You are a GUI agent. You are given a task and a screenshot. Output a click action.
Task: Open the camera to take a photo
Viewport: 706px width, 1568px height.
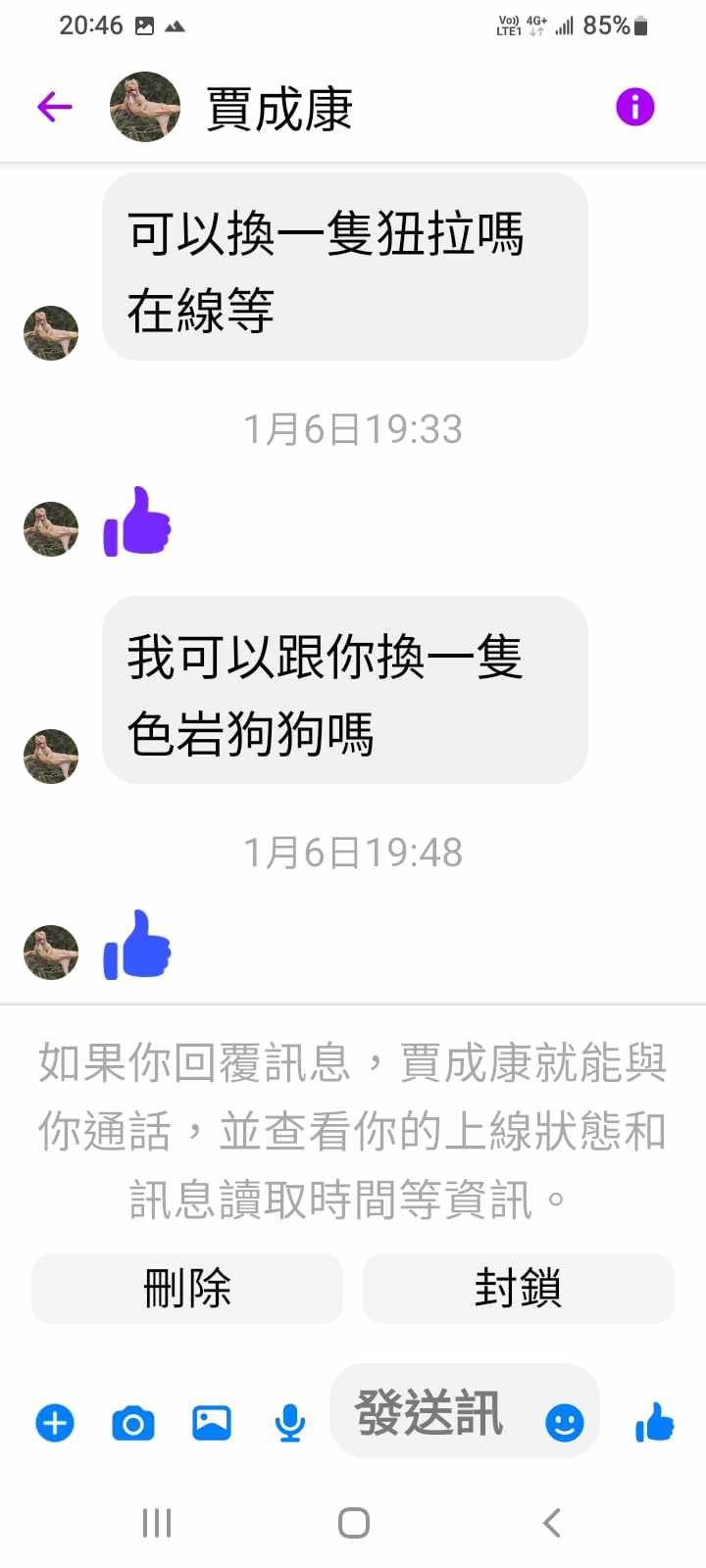point(133,1422)
